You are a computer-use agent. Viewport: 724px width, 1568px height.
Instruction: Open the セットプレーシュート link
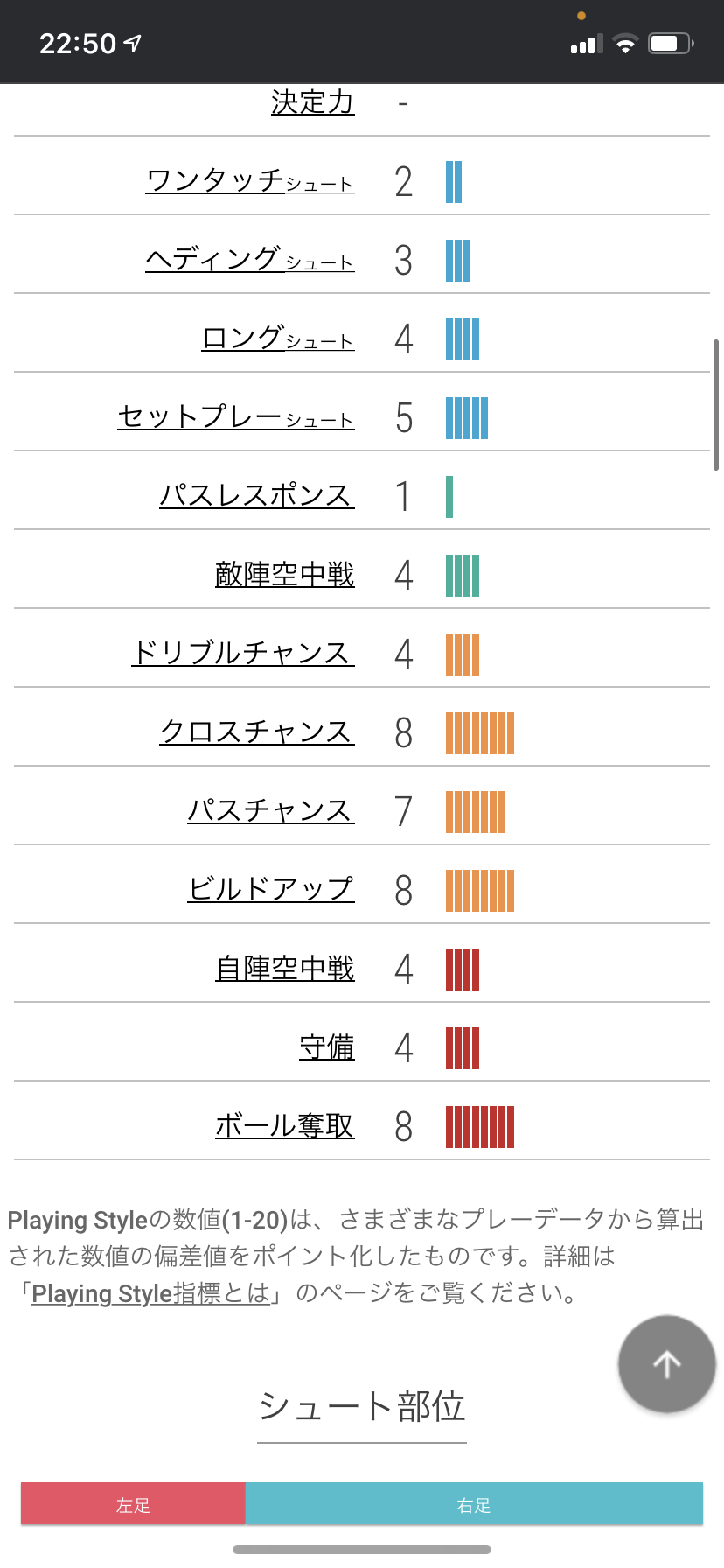236,416
